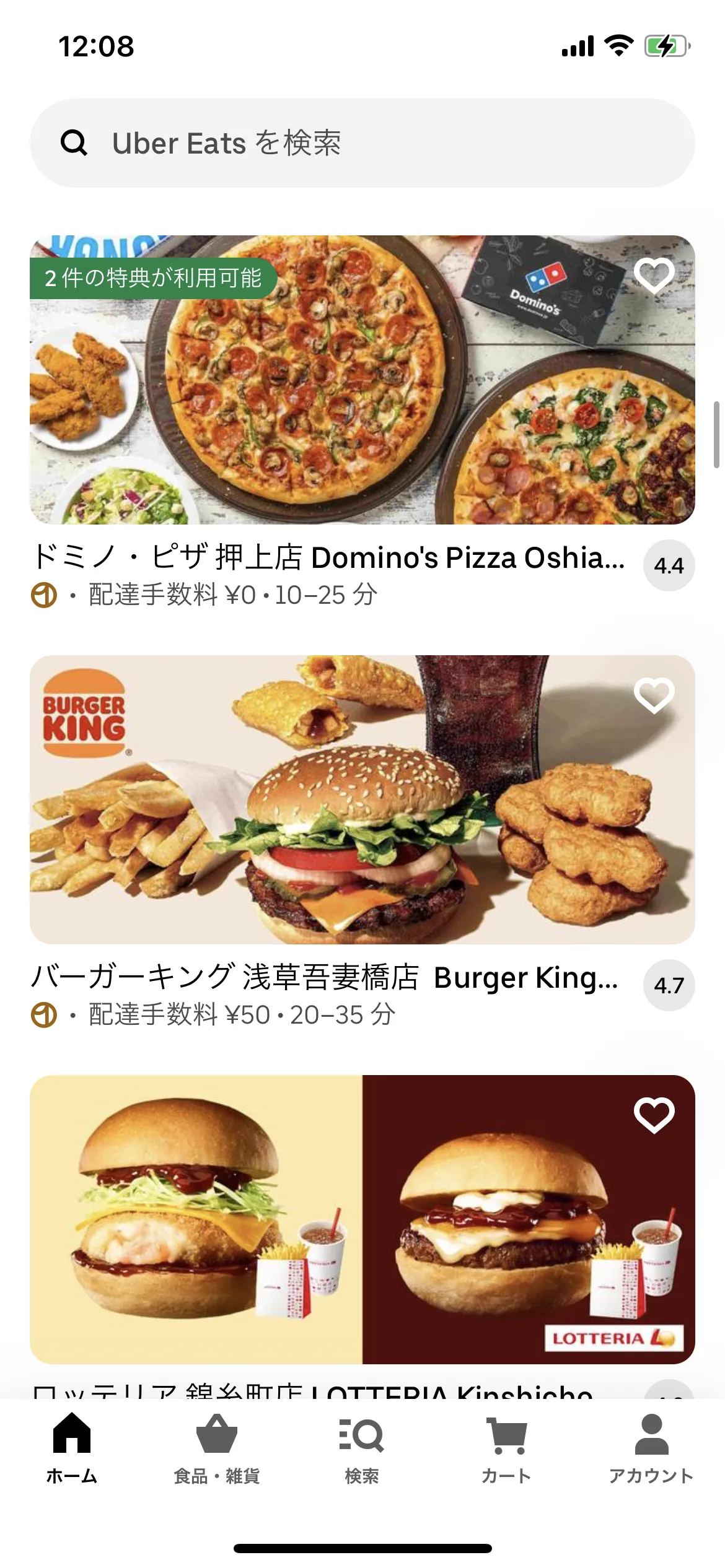Favorite the Domino's Pizza Oshiage restaurant
Image resolution: width=725 pixels, height=1568 pixels.
pos(656,274)
